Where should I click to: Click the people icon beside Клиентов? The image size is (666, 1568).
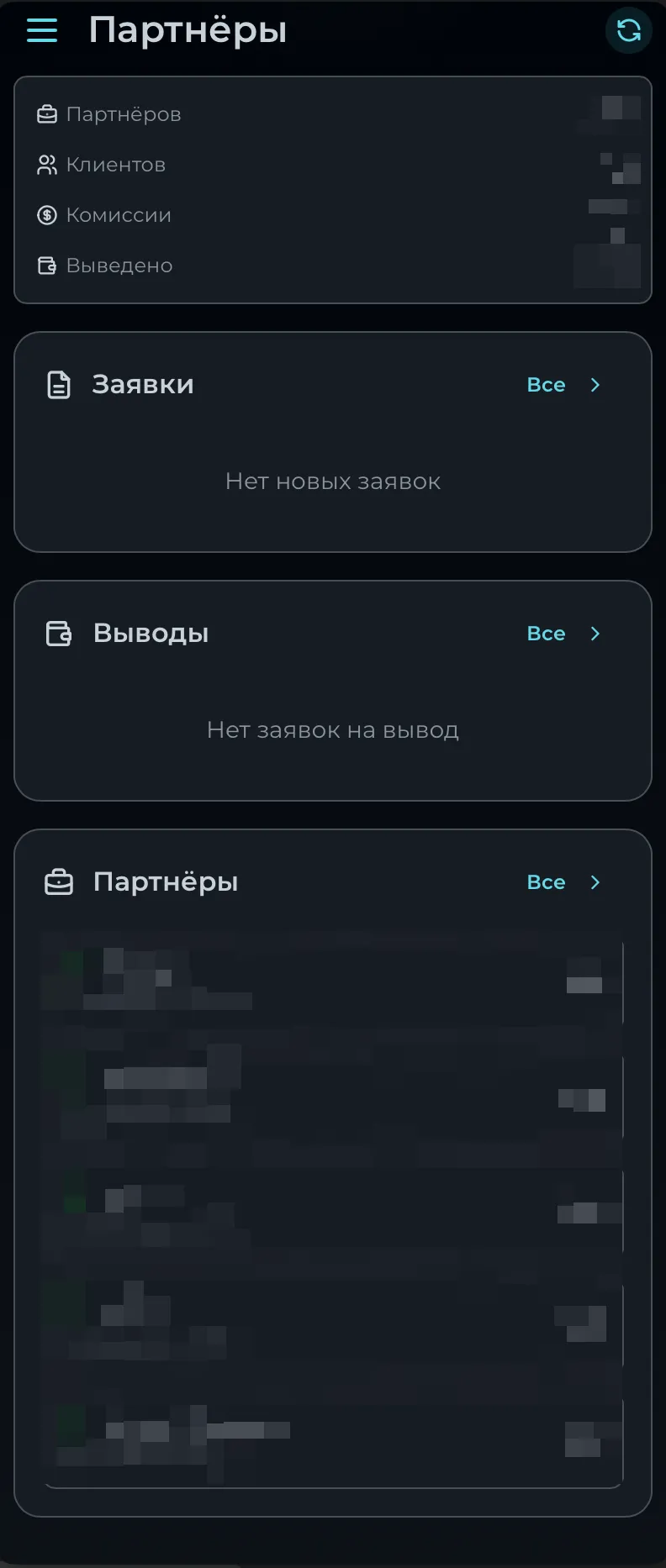(x=48, y=165)
